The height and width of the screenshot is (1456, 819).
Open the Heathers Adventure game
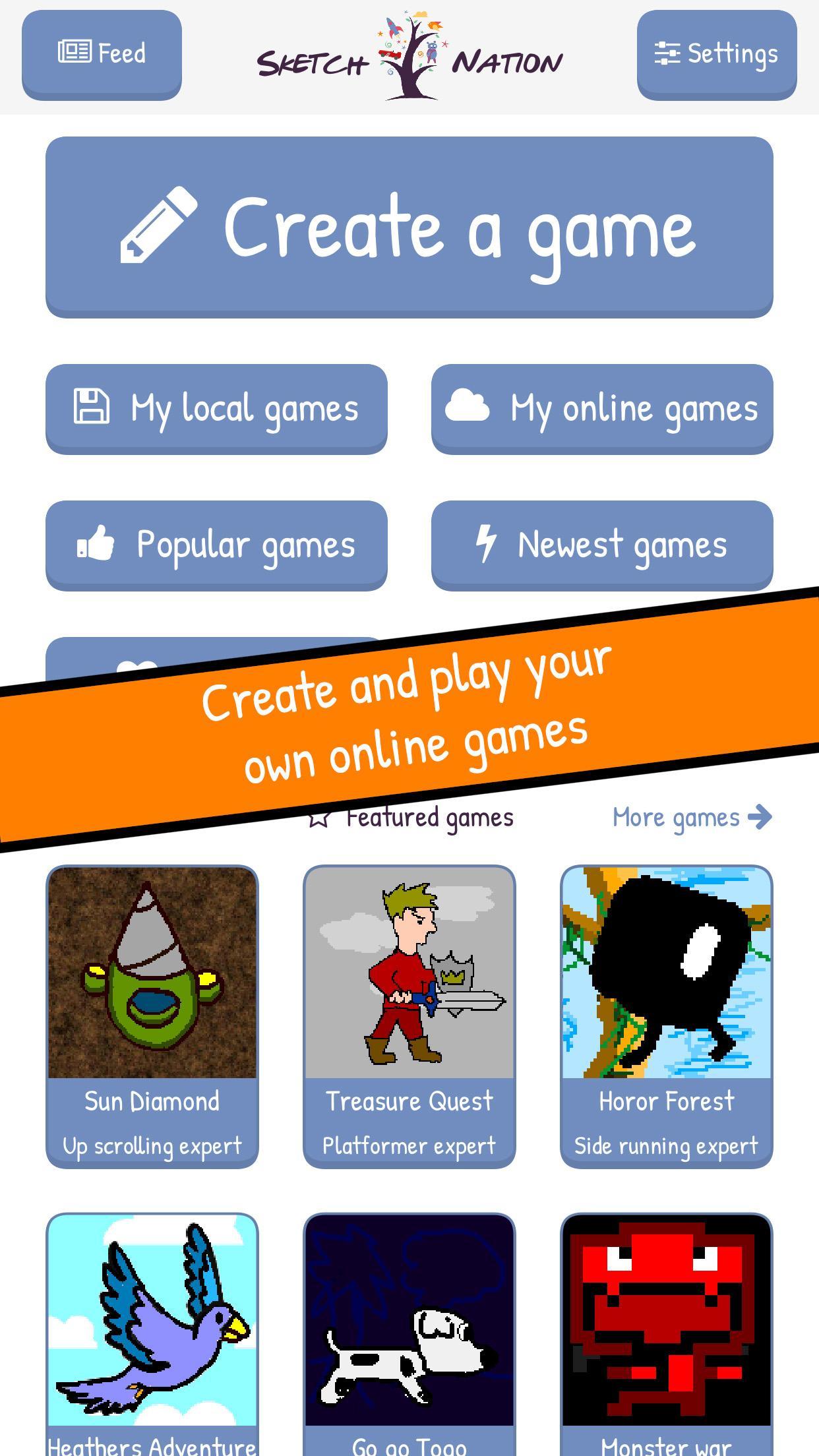(152, 1332)
